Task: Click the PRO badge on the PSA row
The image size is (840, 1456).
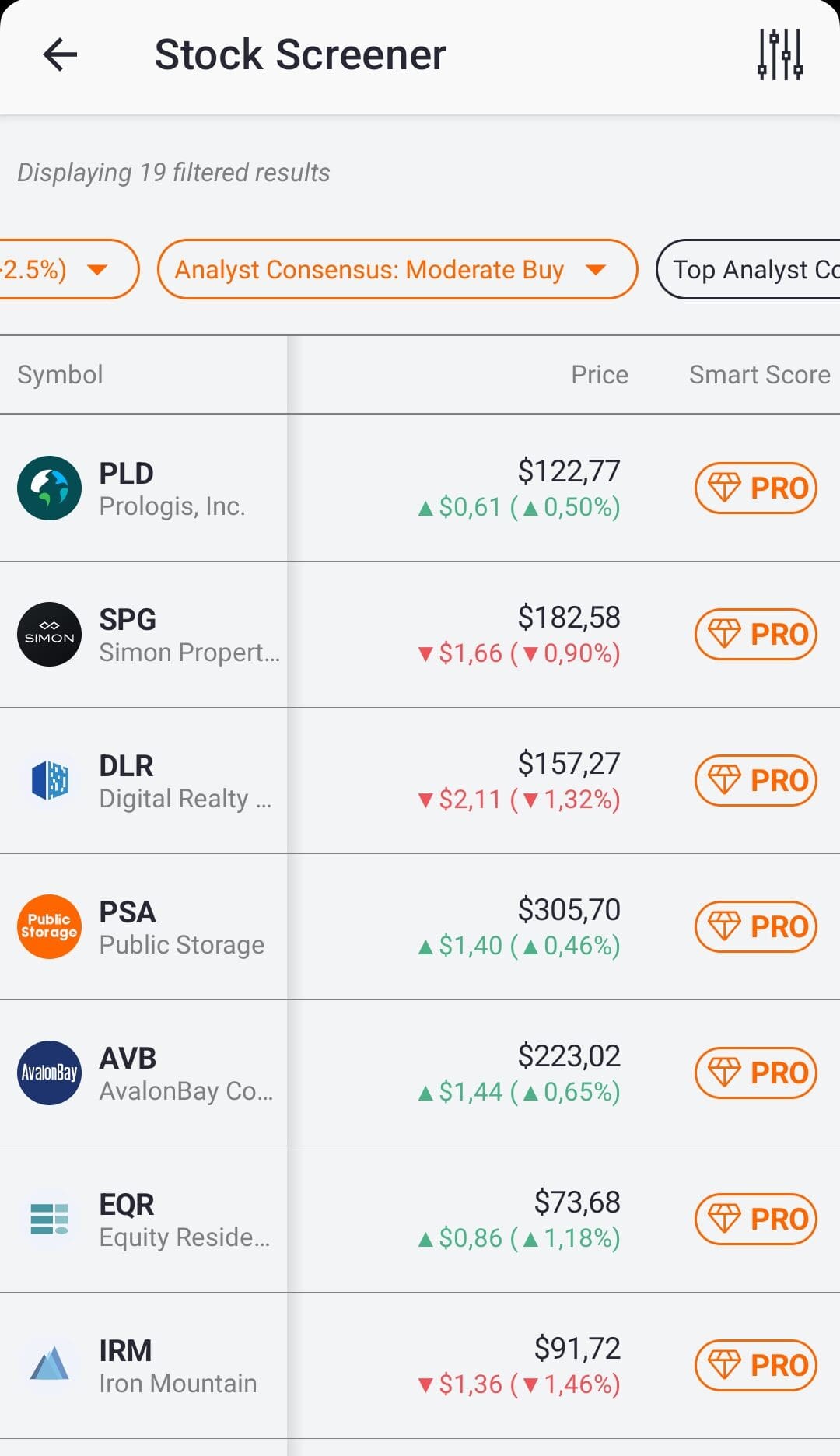Action: tap(754, 926)
